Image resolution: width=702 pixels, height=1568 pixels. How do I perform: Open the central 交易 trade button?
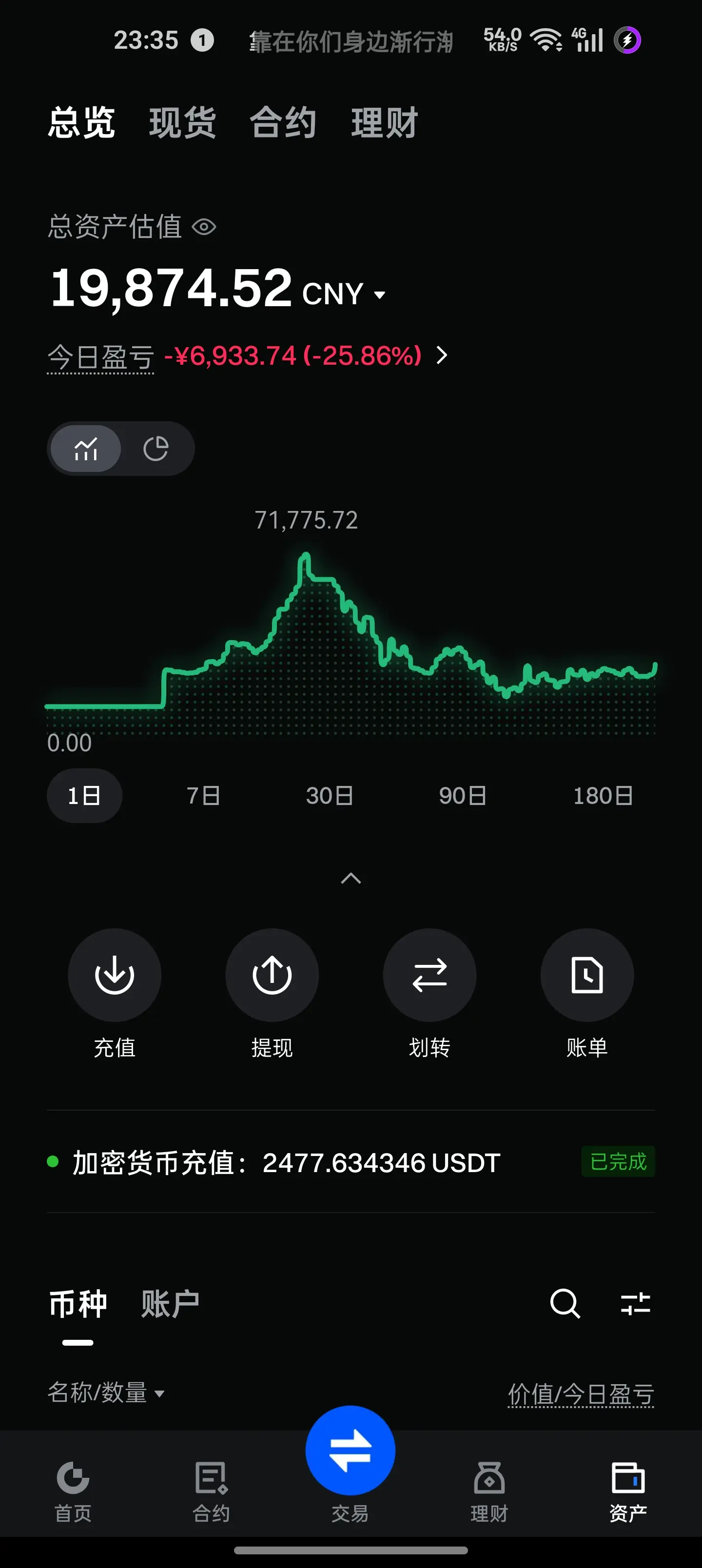click(x=350, y=1450)
